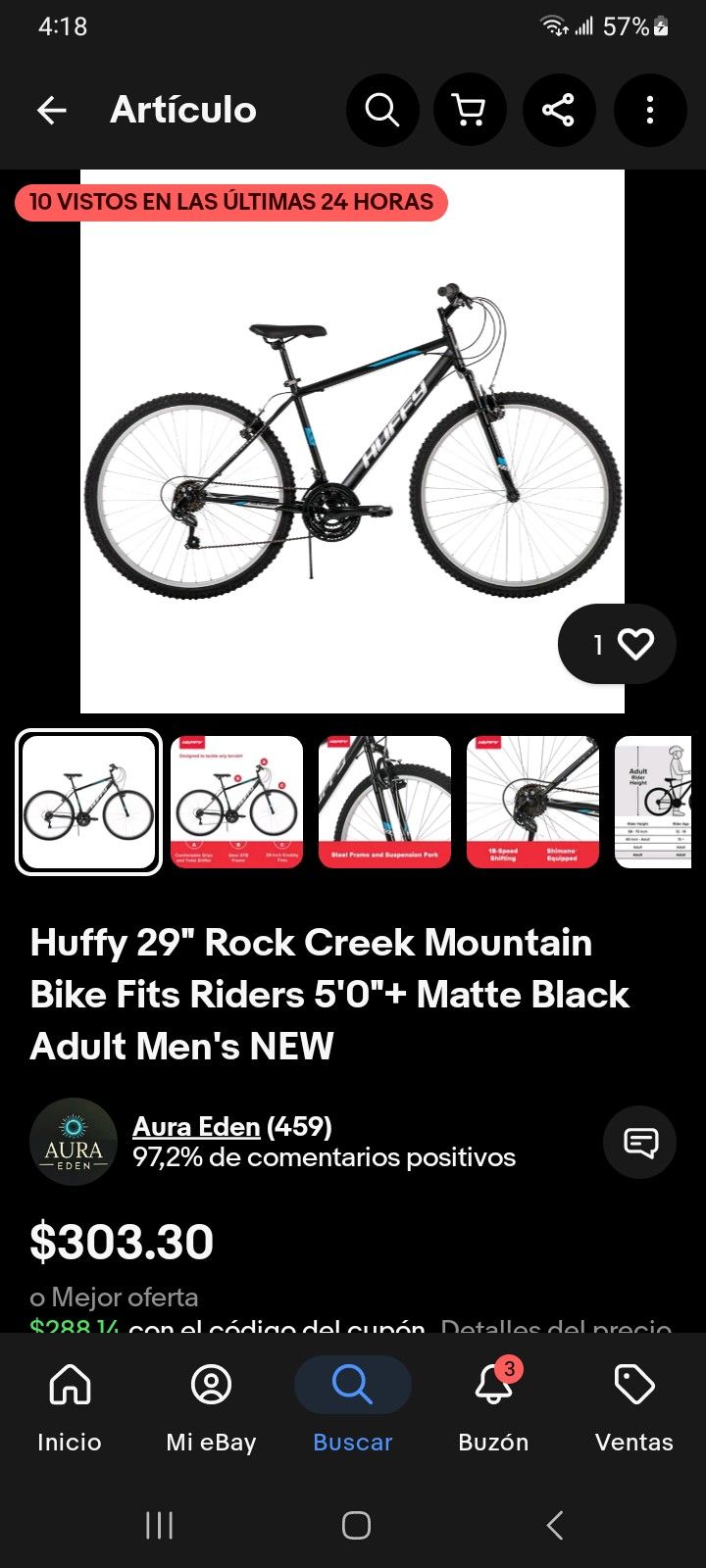Share this Huffy bike listing
This screenshot has width=706, height=1568.
(x=558, y=111)
